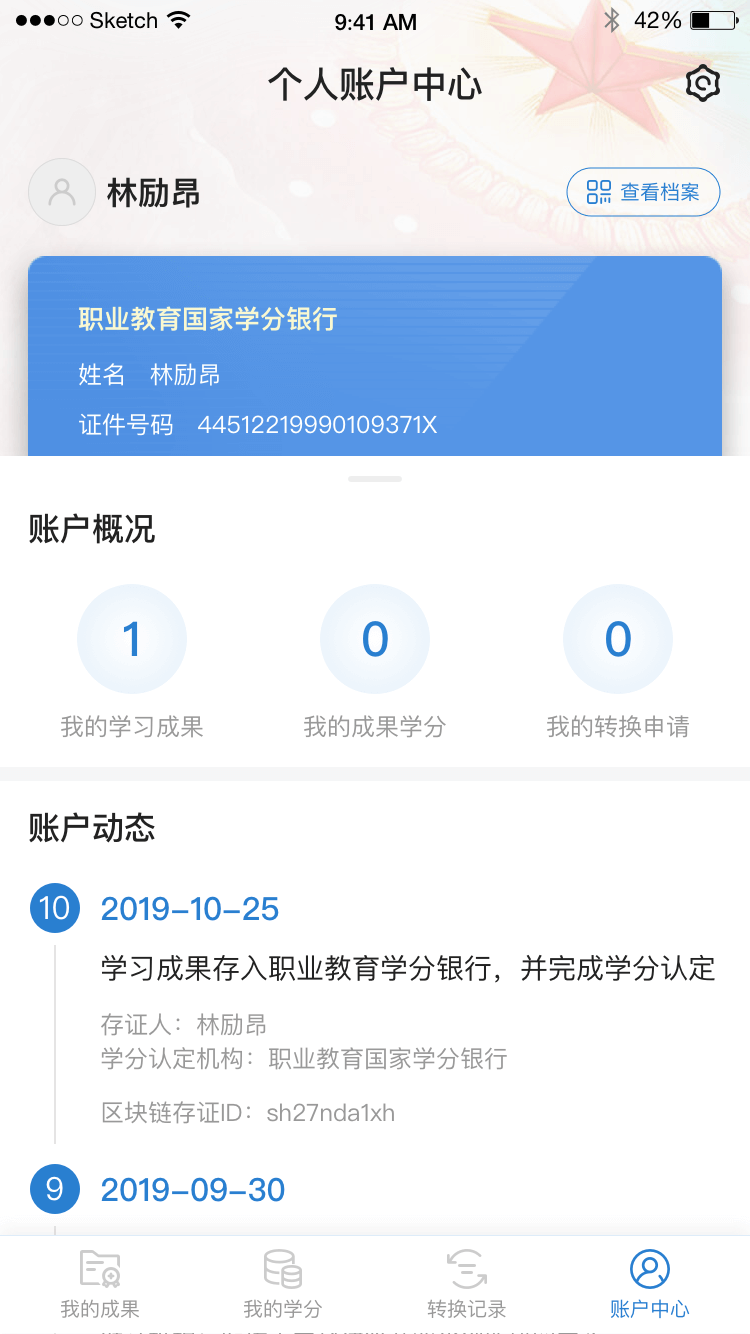Open the 账户中心 tab
This screenshot has width=750, height=1334.
650,1283
